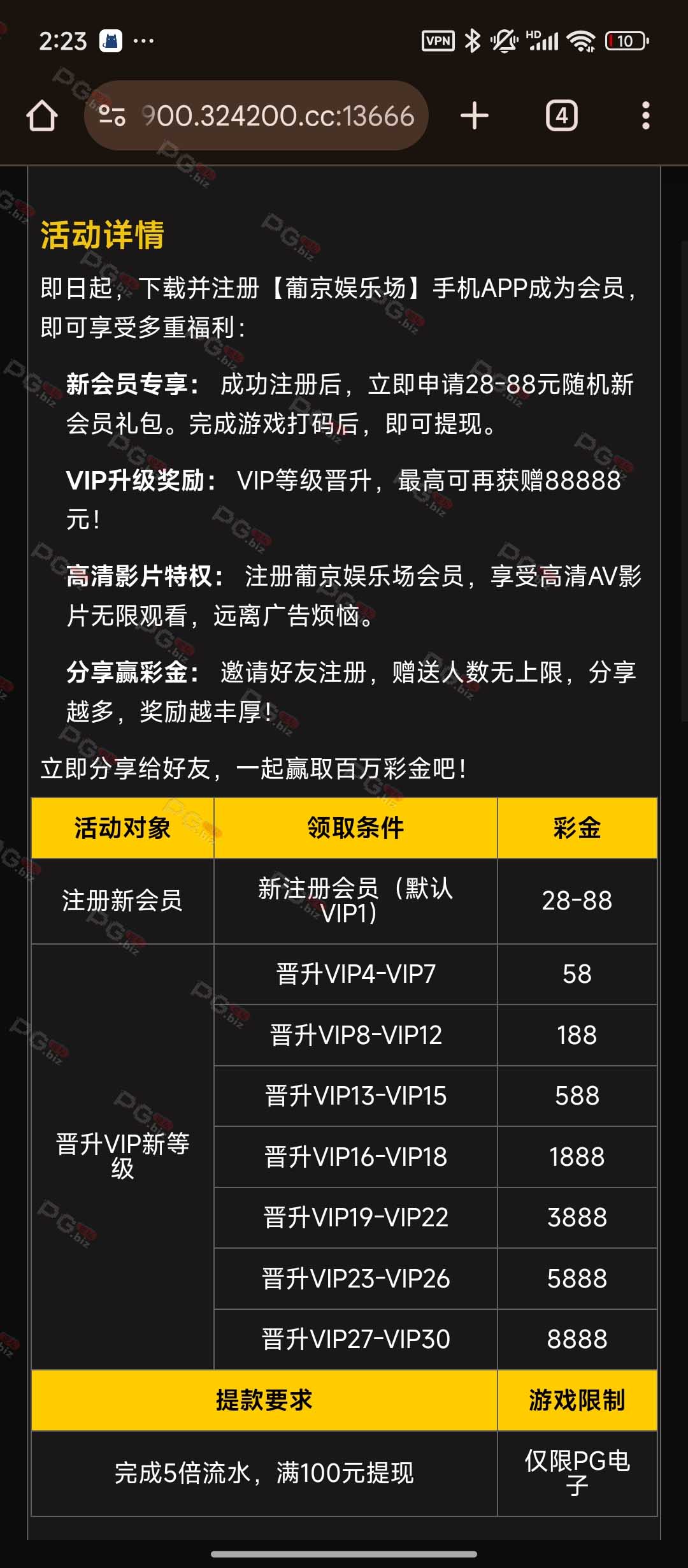
Task: Tap the address bar showing 900.324200.cc
Action: tap(256, 115)
